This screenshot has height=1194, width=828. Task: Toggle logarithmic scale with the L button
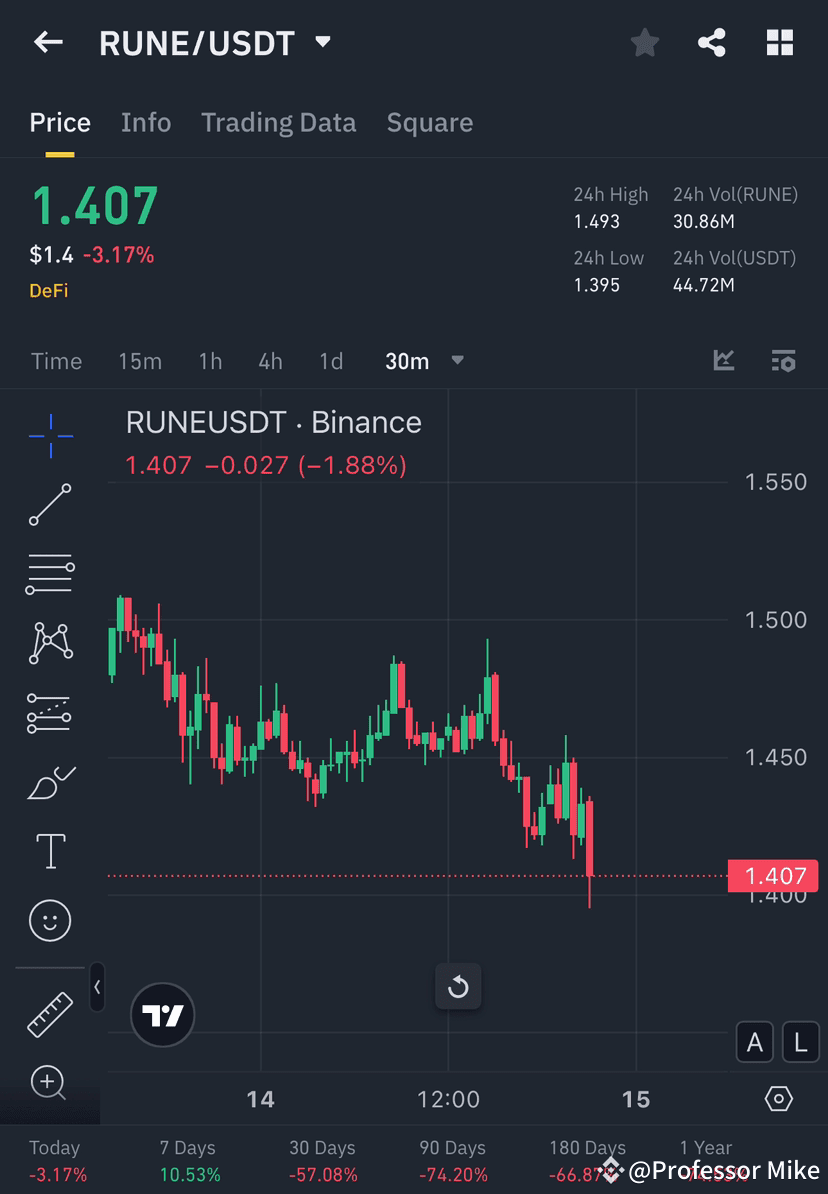800,1042
